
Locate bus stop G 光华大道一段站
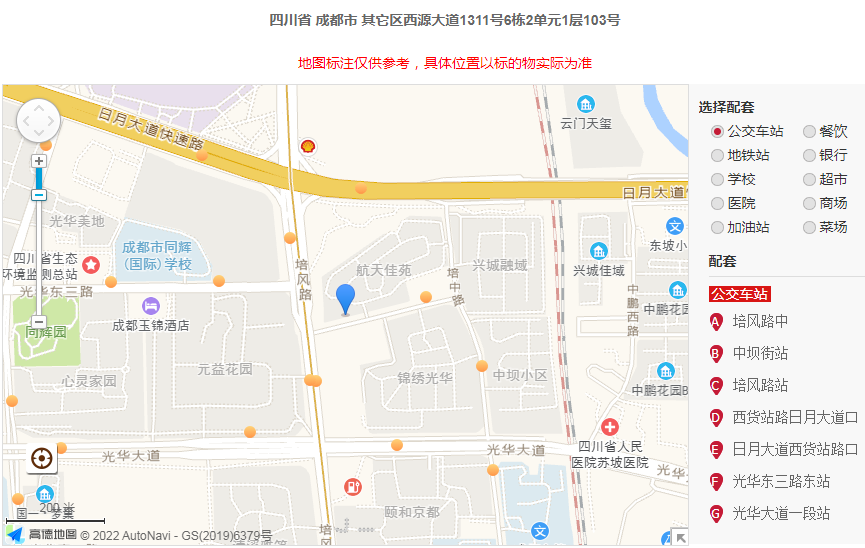coord(781,513)
